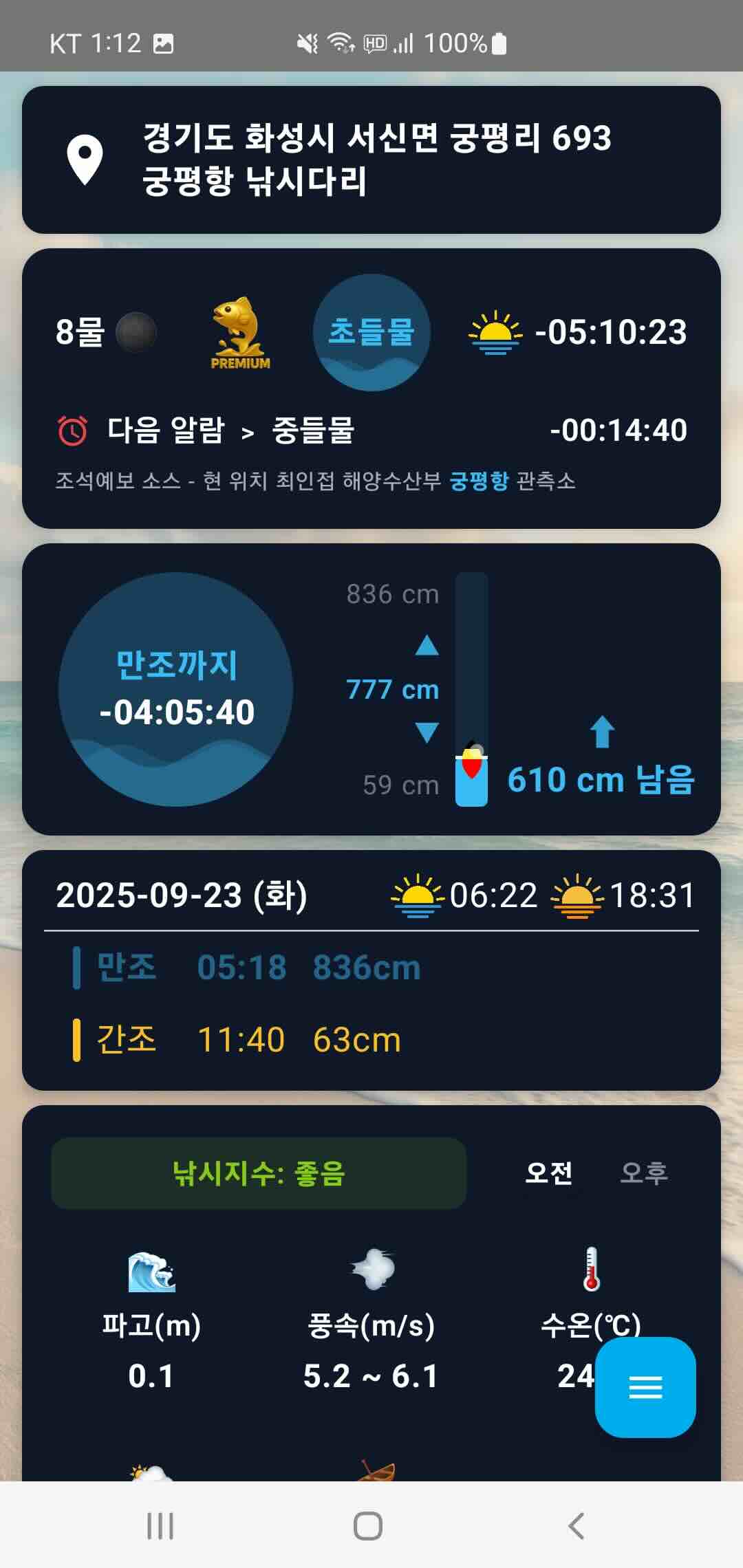
Task: Decrease tide level with the down arrow
Action: pos(427,732)
